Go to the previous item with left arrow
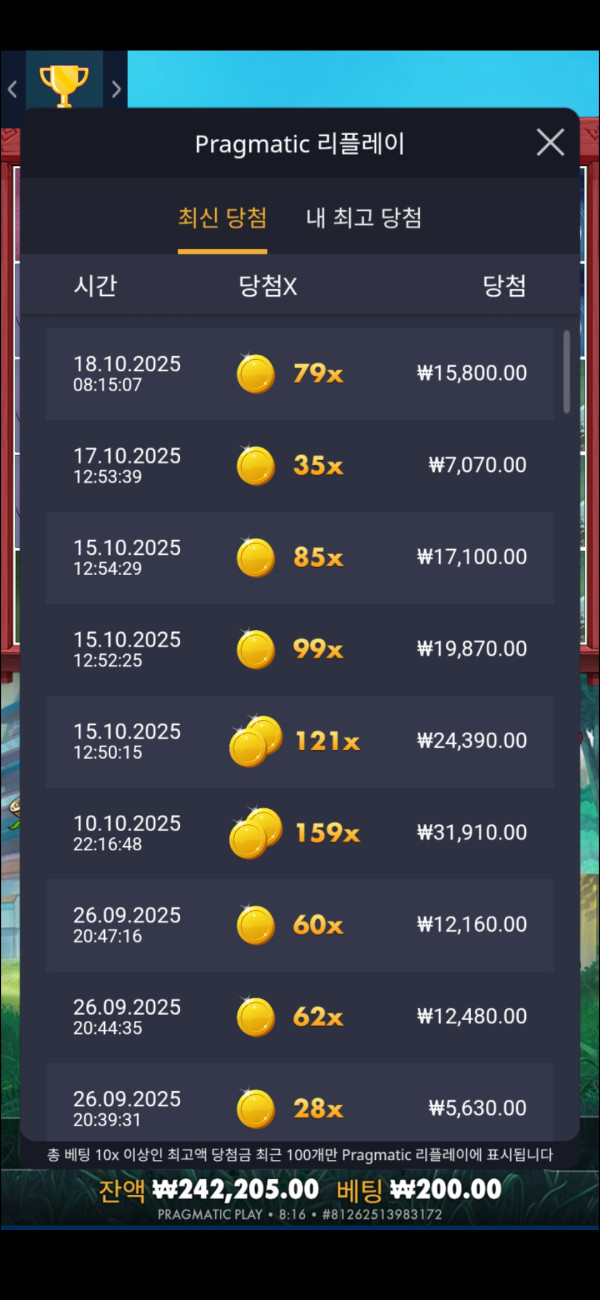600x1300 pixels. point(12,89)
